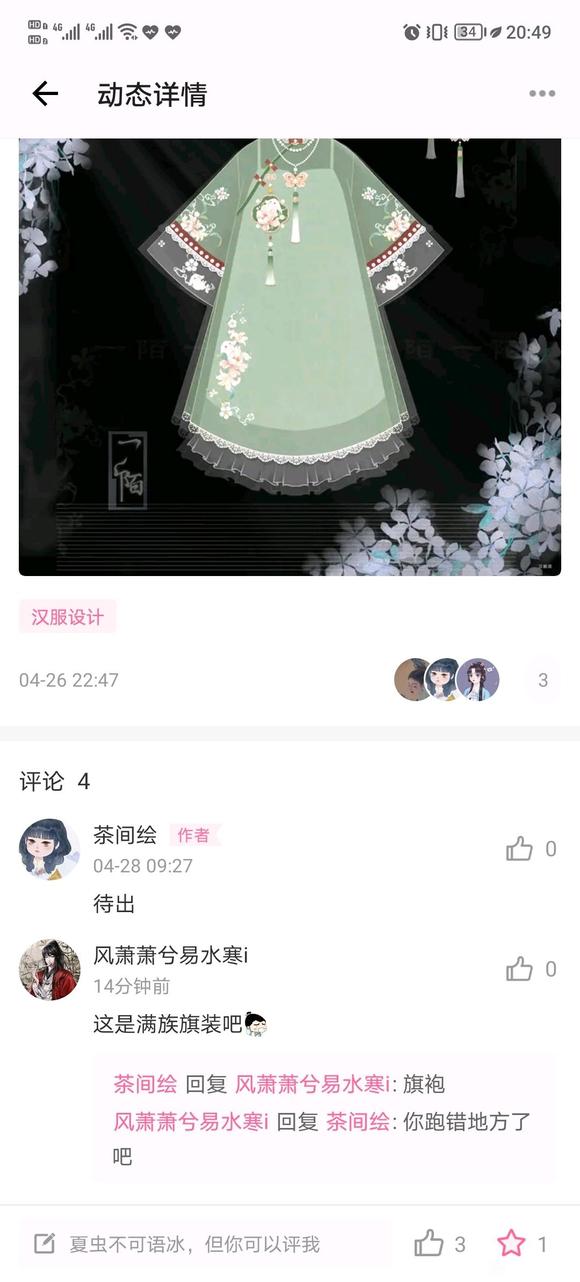Open the three-dot overflow menu
This screenshot has width=580, height=1282.
pyautogui.click(x=542, y=94)
